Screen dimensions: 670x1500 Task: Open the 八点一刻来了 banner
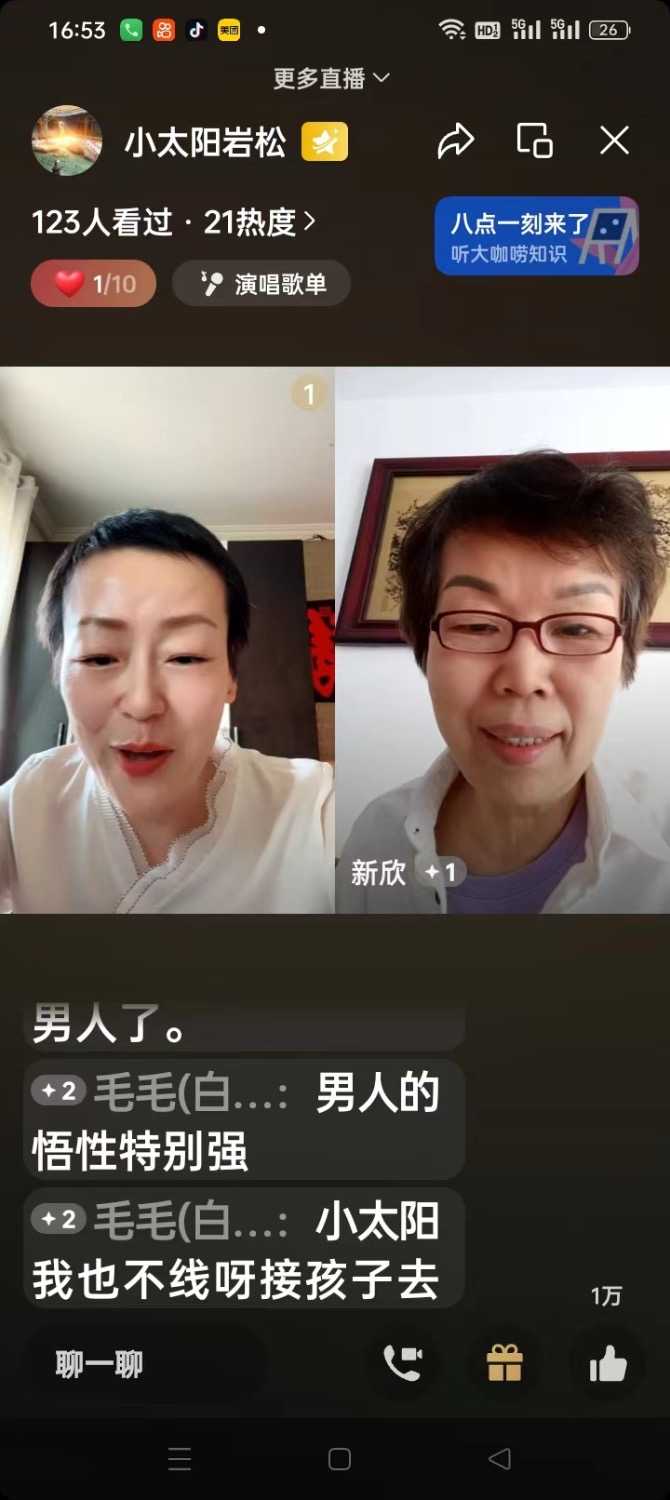(x=536, y=236)
